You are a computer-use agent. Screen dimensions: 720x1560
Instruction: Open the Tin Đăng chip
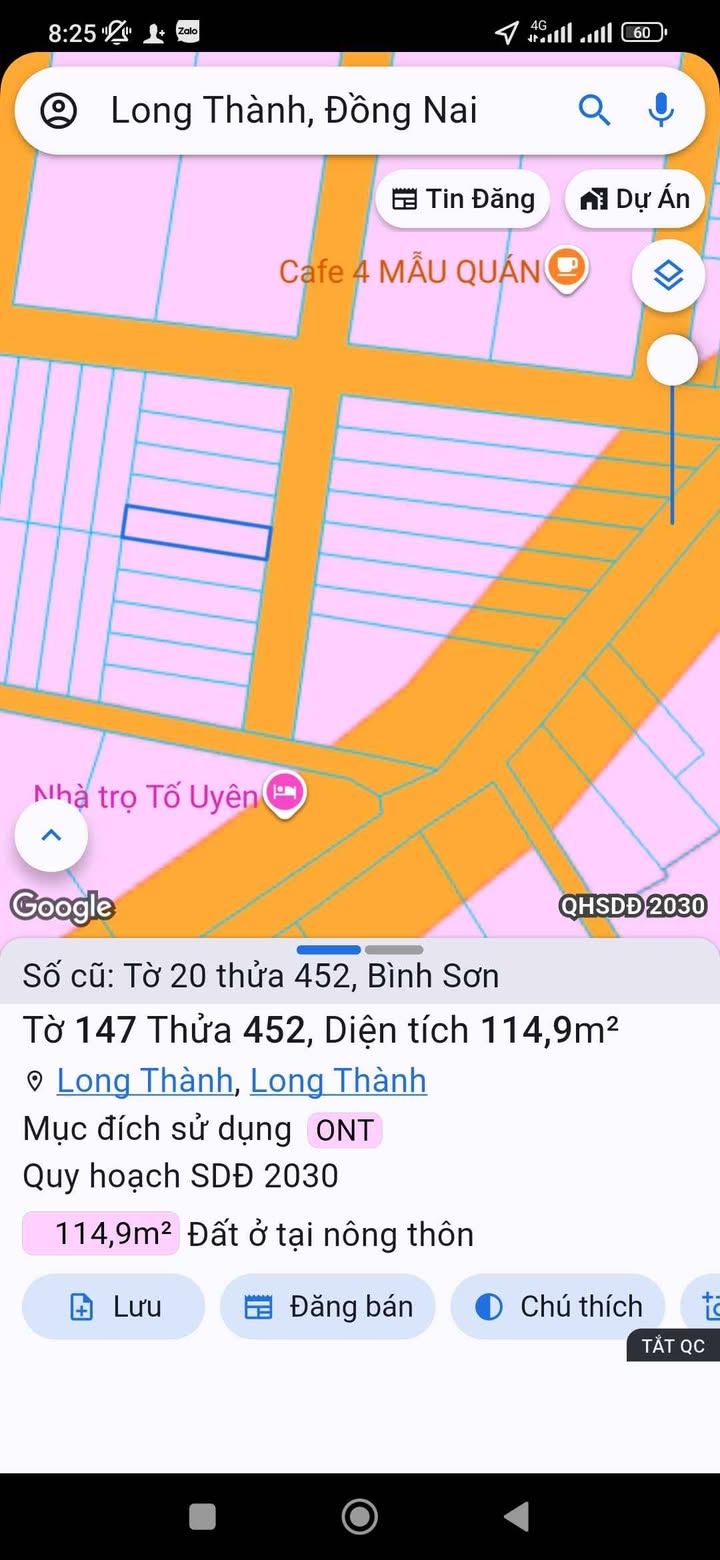(462, 199)
